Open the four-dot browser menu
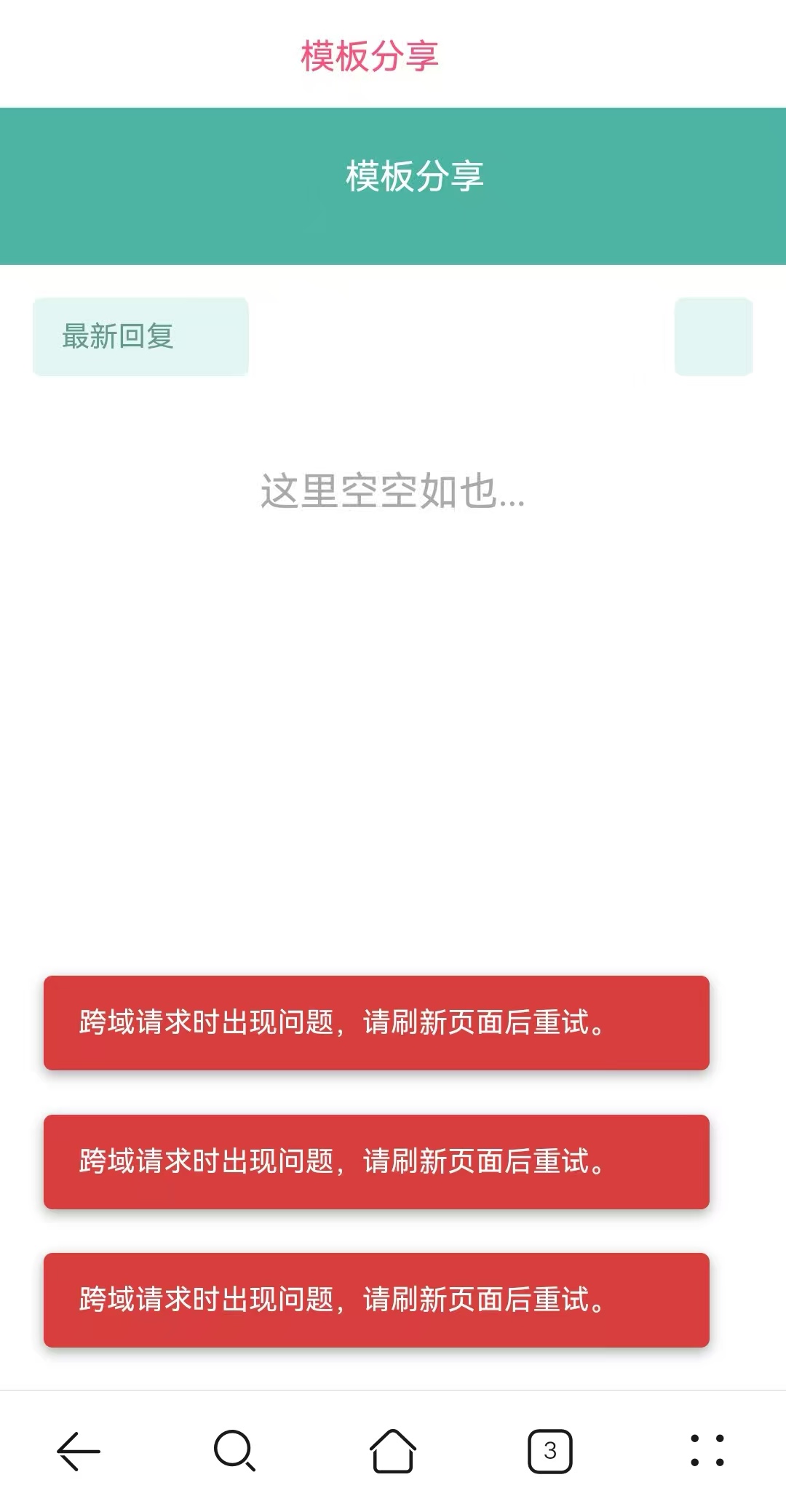The height and width of the screenshot is (1512, 786). click(707, 1452)
